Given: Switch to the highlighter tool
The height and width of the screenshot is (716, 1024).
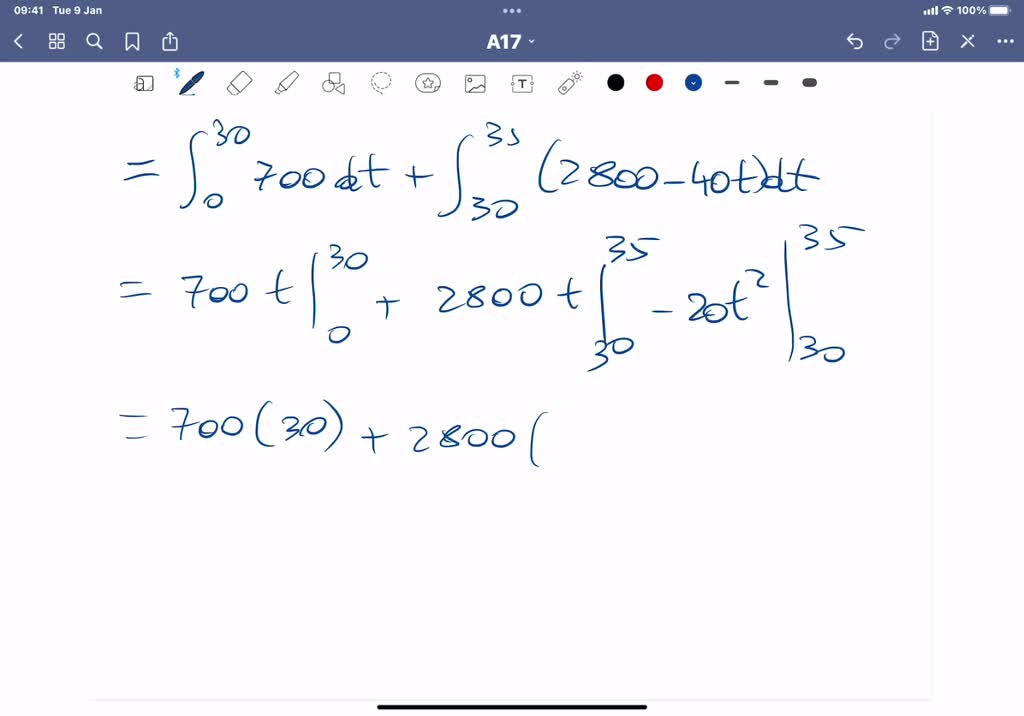Looking at the screenshot, I should click(x=287, y=83).
